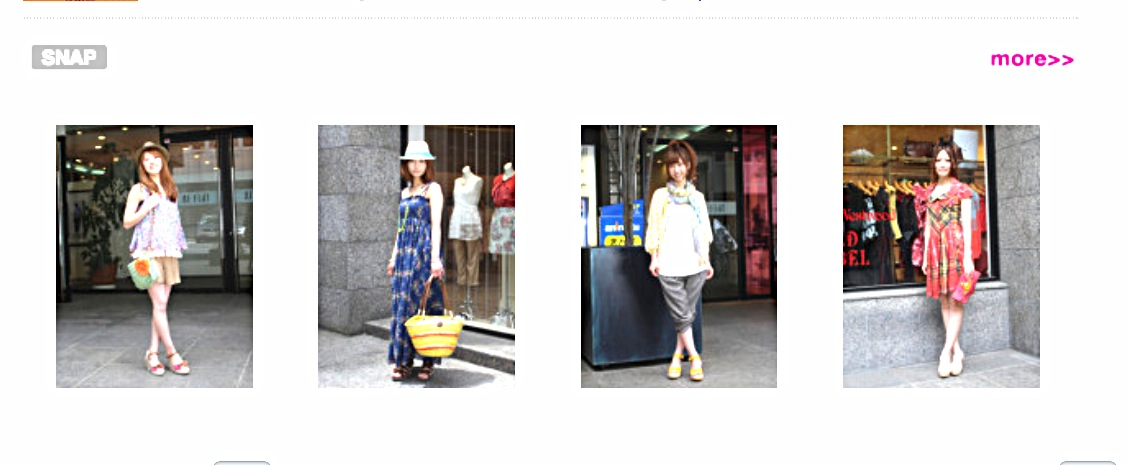This screenshot has width=1128, height=465.
Task: Open snap with yellow cardigan and shoes
Action: (678, 256)
